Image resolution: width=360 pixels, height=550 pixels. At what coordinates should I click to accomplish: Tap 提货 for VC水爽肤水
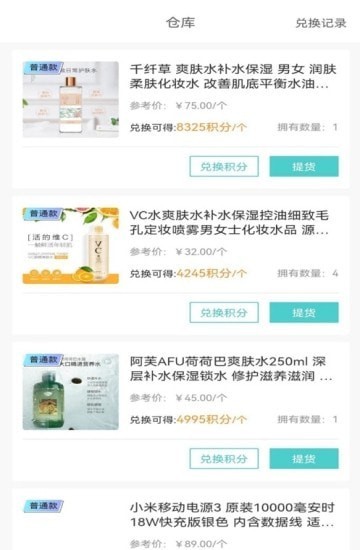coord(304,313)
